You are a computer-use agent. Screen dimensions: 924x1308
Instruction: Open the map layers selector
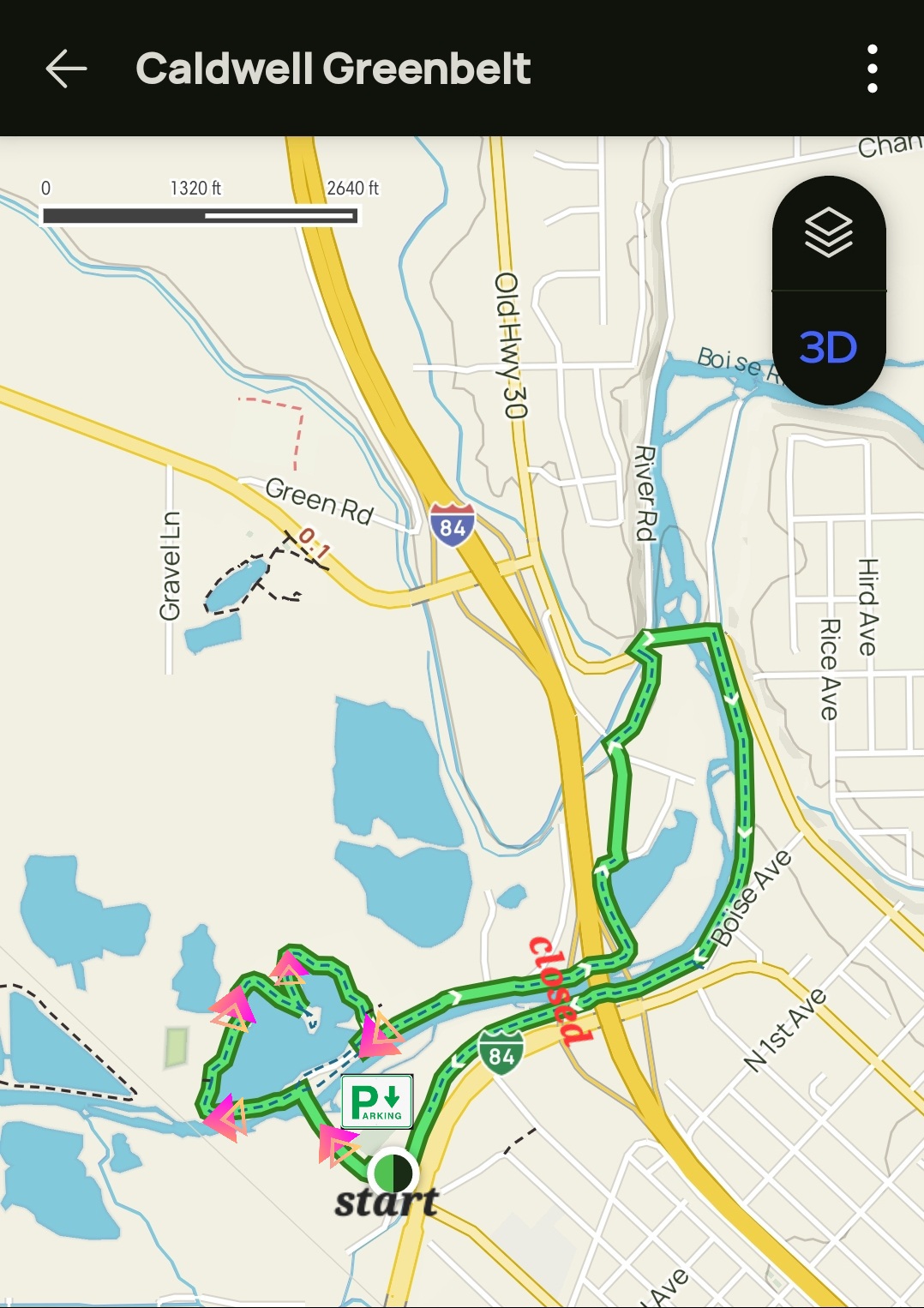(828, 233)
